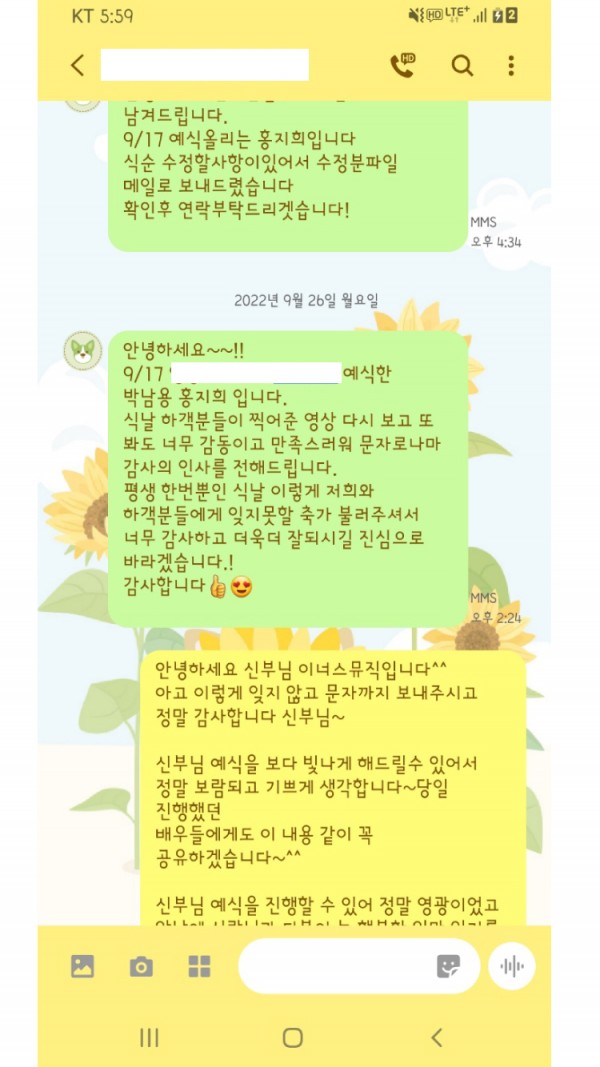Open the overflow menu
The width and height of the screenshot is (600, 1067).
511,66
